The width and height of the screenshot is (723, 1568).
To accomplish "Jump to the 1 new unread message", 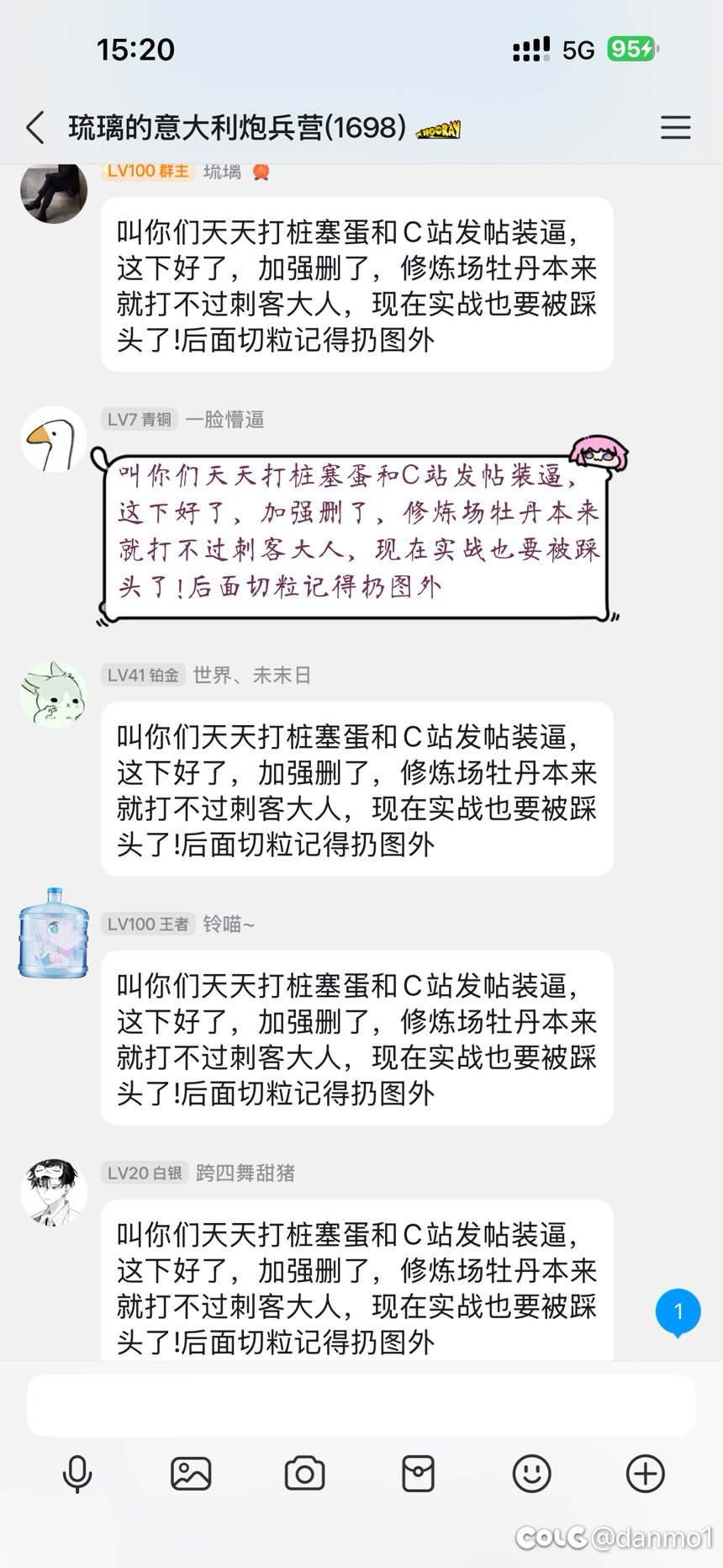I will (x=678, y=1311).
